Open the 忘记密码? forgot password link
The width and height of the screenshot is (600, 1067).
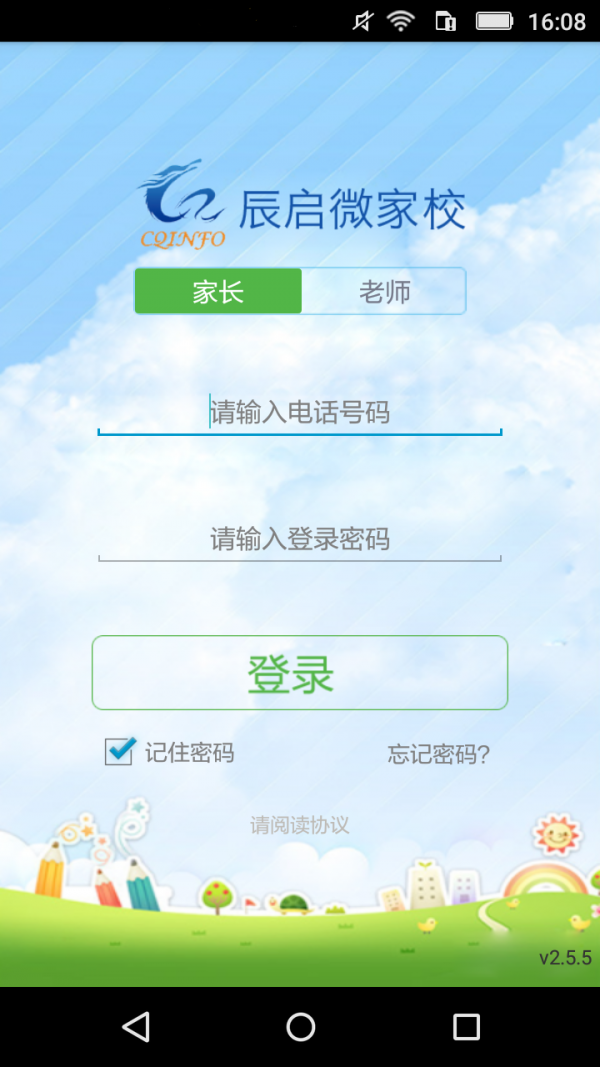tap(438, 754)
